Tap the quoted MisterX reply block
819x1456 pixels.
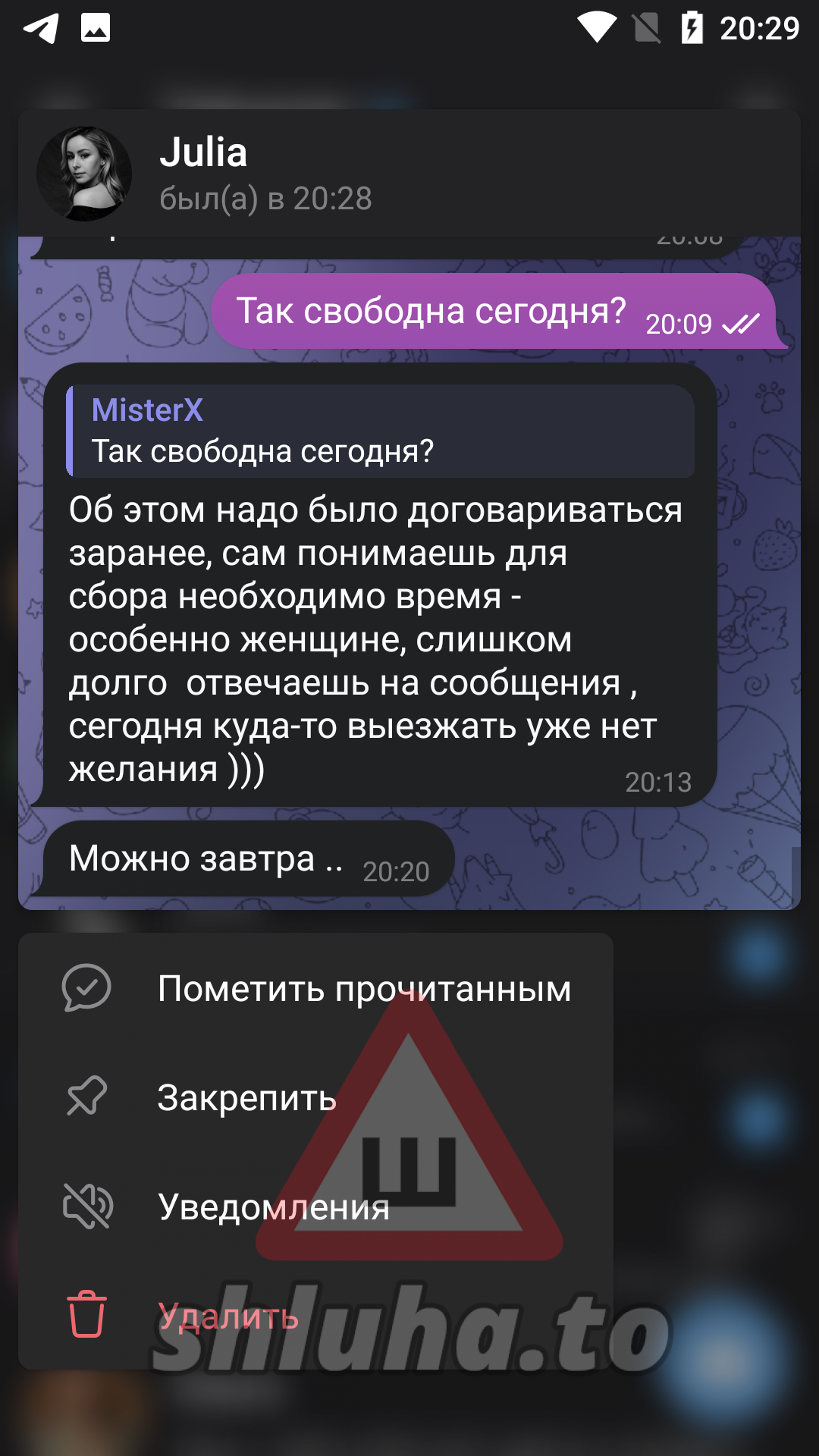click(x=381, y=431)
